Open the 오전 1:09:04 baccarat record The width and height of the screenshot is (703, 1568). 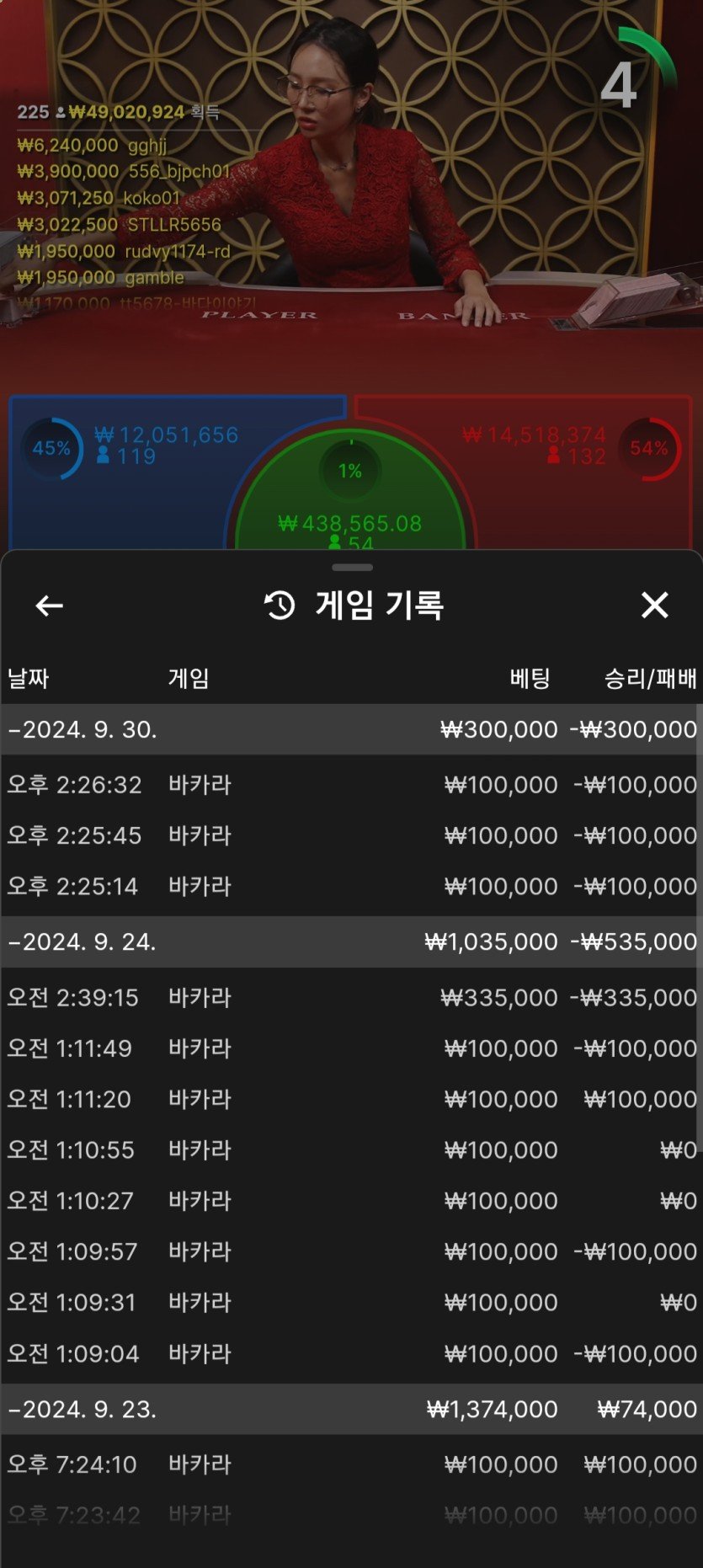pos(351,1353)
